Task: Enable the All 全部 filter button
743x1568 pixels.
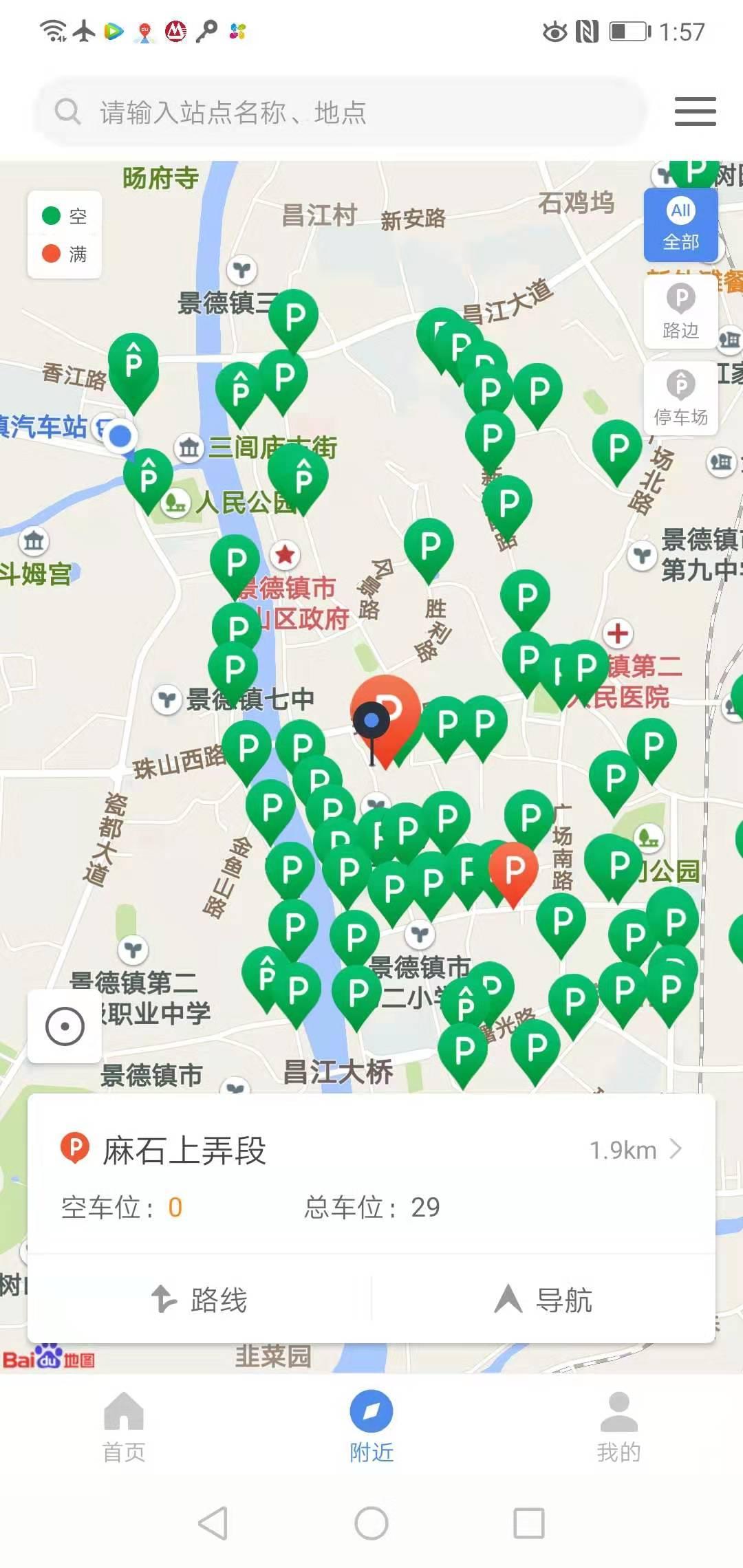Action: coord(680,227)
